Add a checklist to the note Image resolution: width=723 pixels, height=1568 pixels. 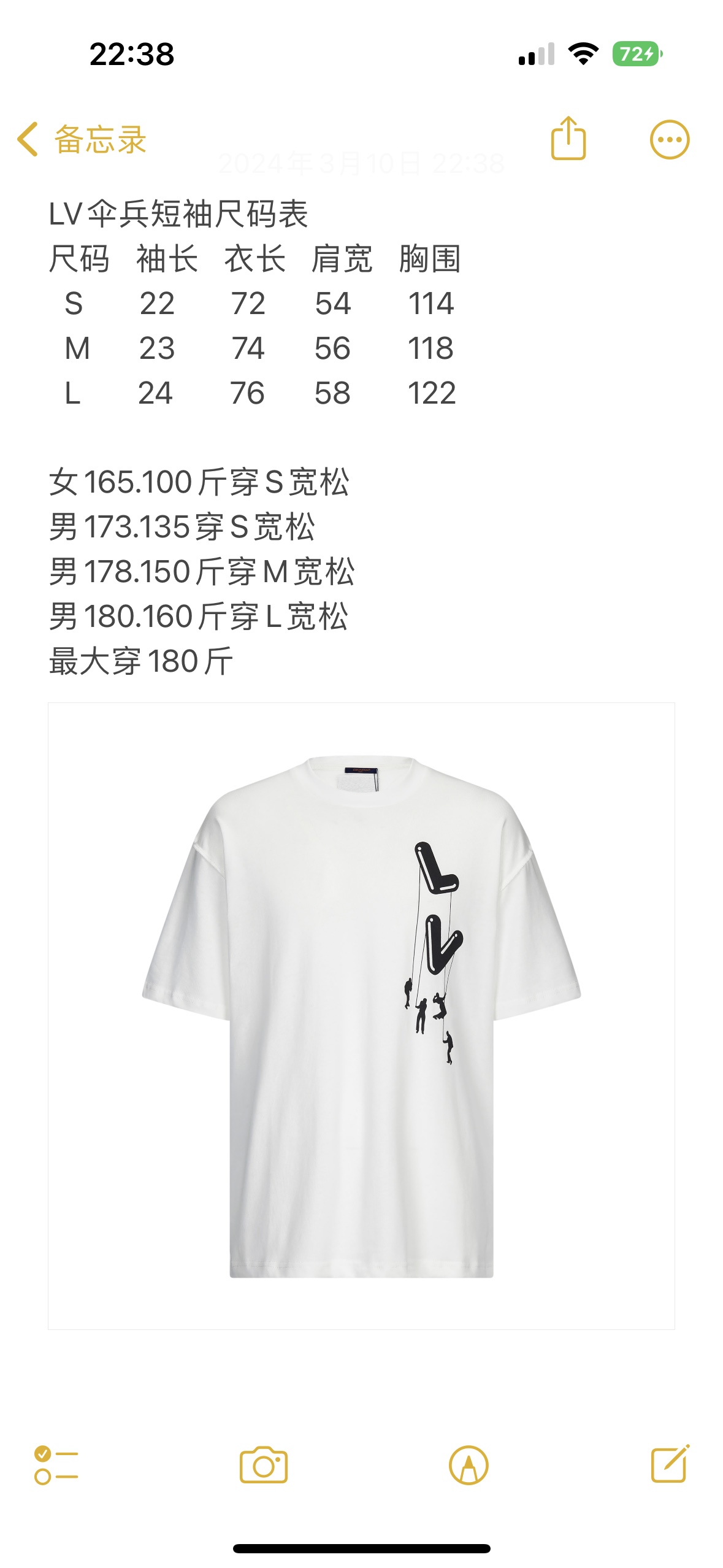tap(56, 1465)
